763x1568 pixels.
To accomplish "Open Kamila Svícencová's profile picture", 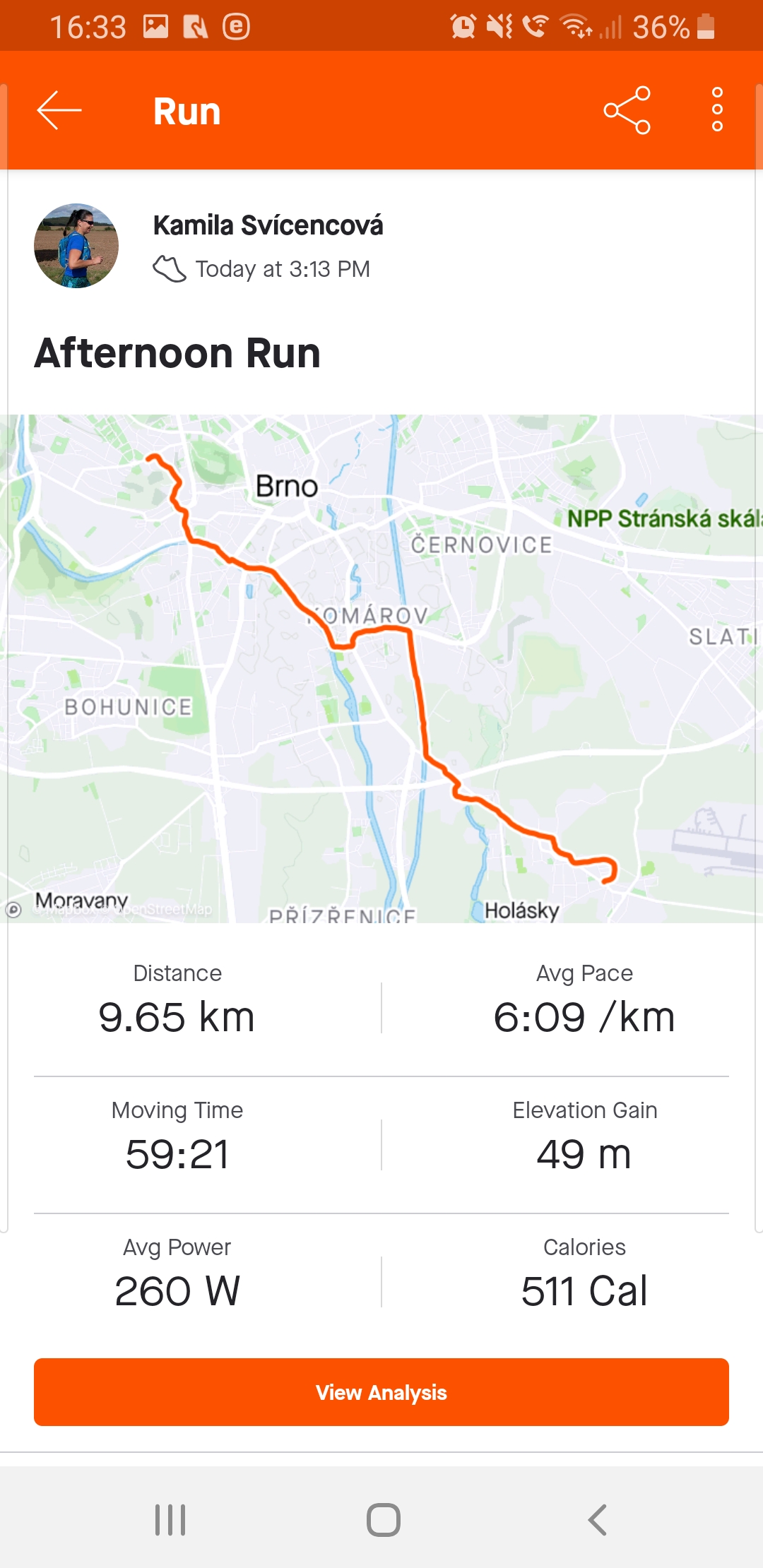I will click(x=76, y=246).
